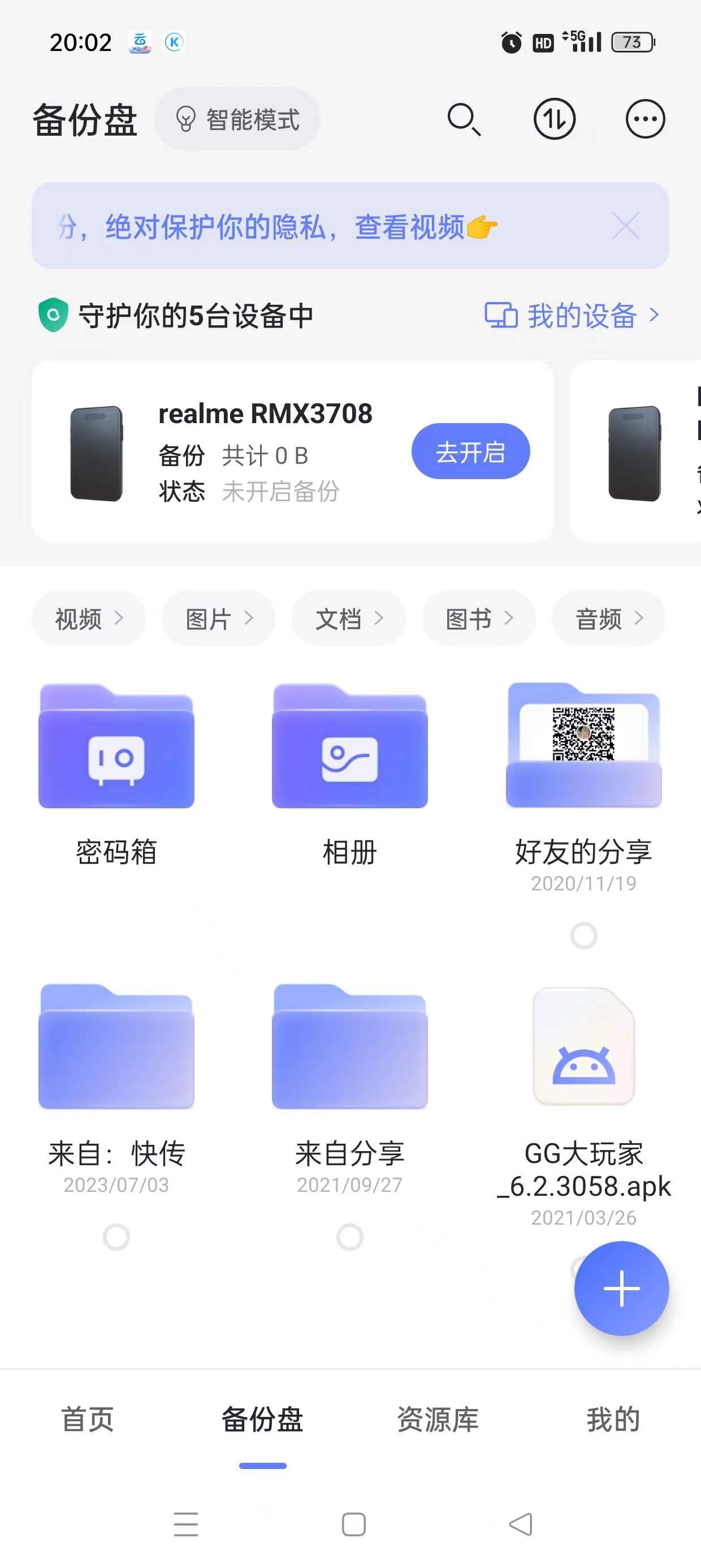Select the 来自：快传 folder checkbox

pos(116,1237)
